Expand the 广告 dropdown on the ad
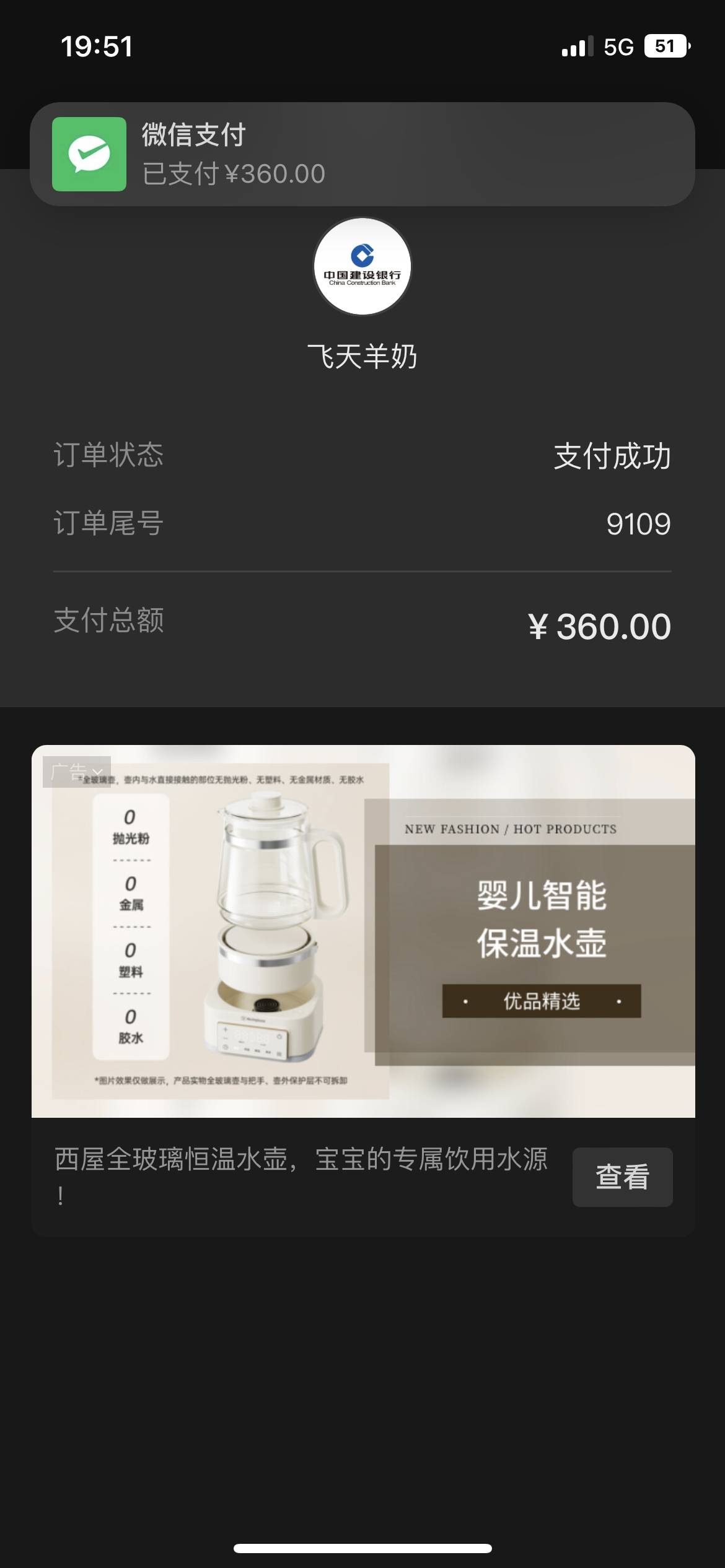This screenshot has width=725, height=1568. click(76, 772)
